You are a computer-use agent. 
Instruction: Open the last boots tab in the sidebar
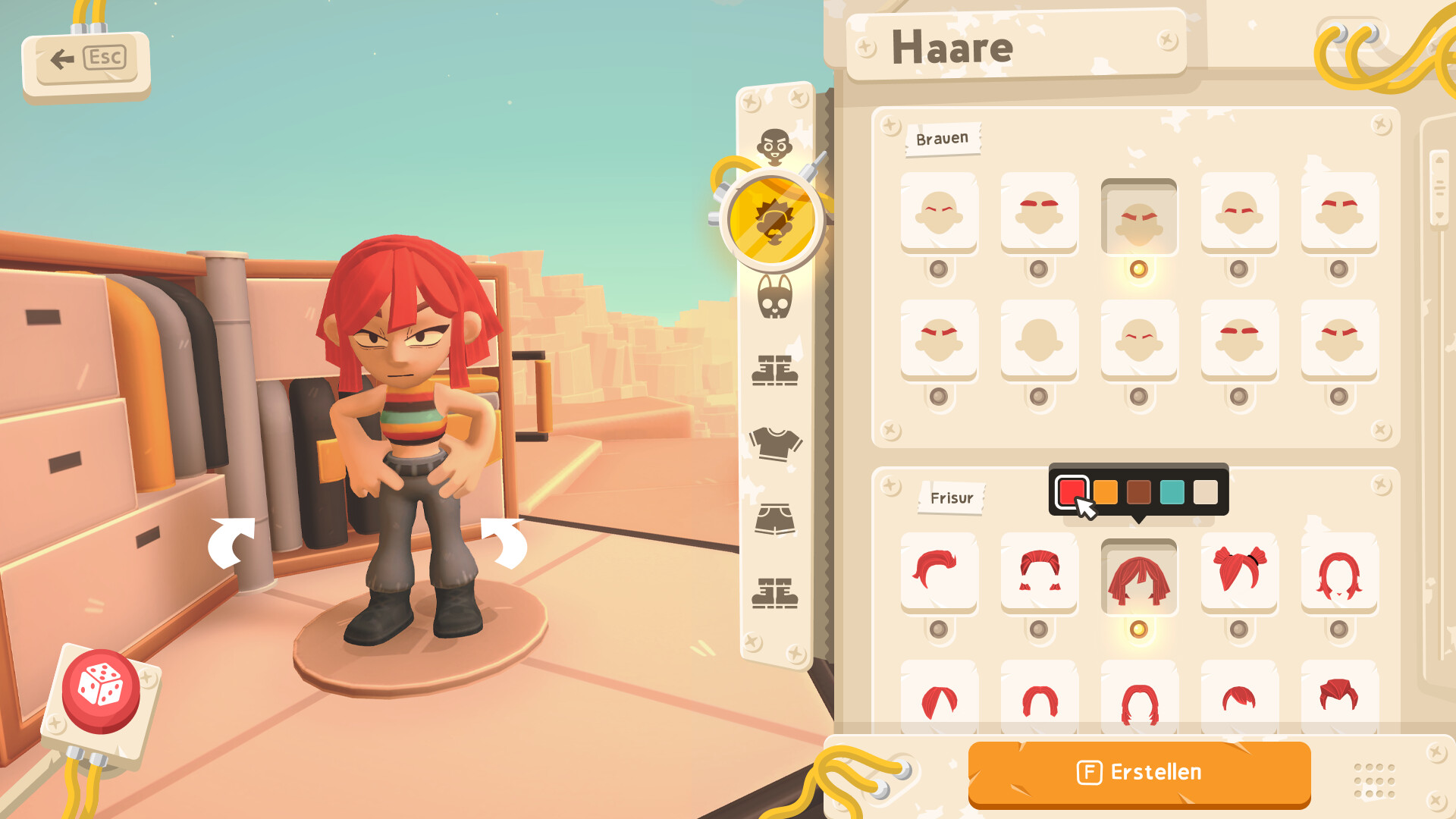click(x=774, y=593)
